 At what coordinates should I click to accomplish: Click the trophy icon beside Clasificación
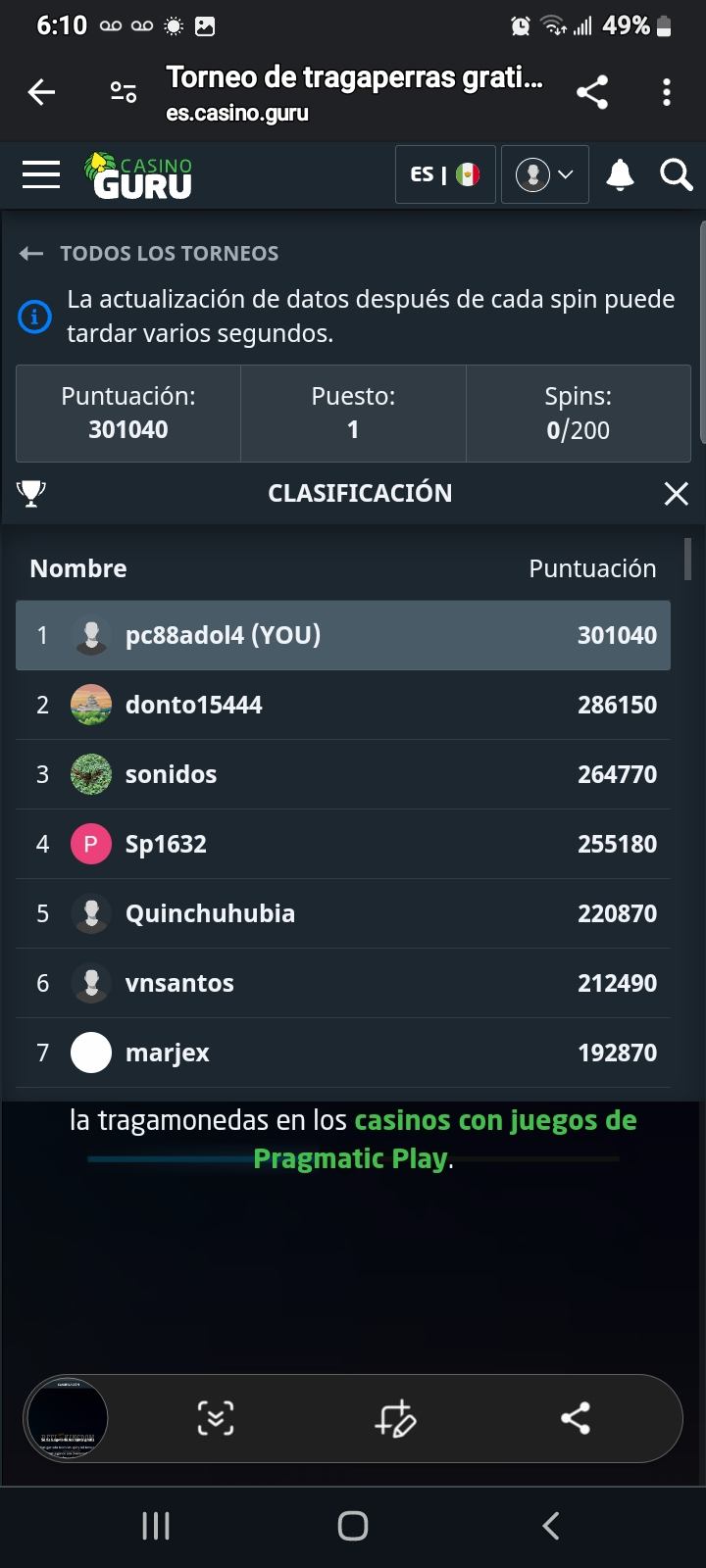tap(30, 493)
